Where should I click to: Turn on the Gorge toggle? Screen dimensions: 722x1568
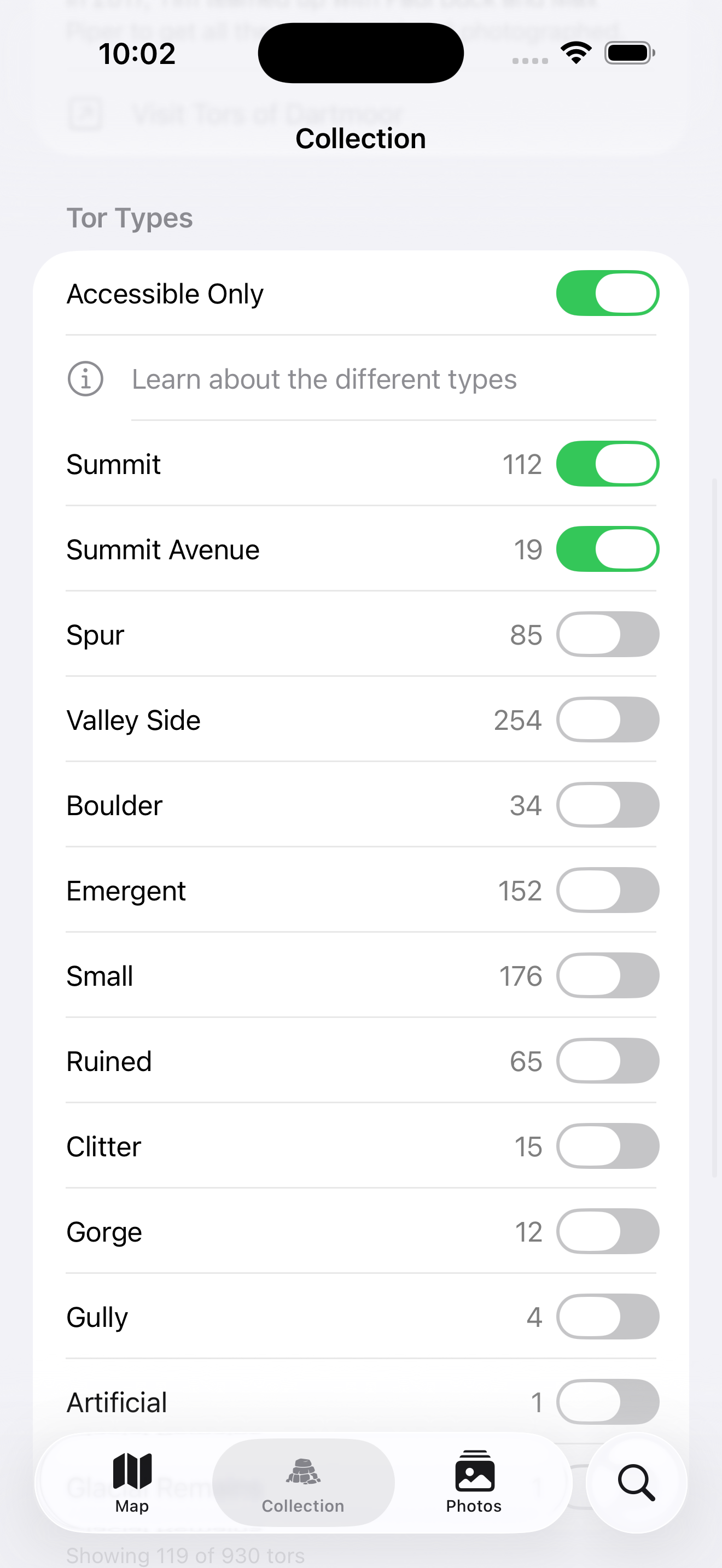607,1231
